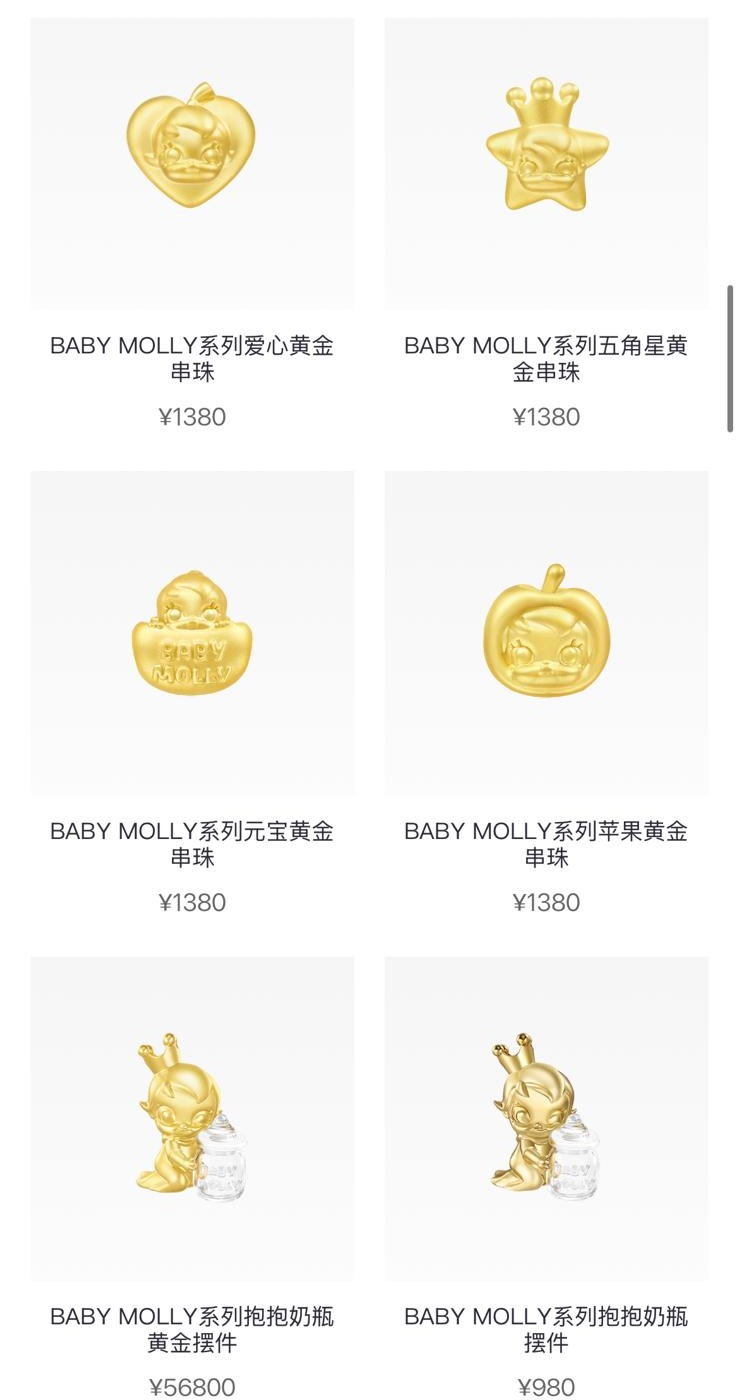Open the 爱心黄金串珠 product card
The width and height of the screenshot is (739, 1400).
[192, 163]
